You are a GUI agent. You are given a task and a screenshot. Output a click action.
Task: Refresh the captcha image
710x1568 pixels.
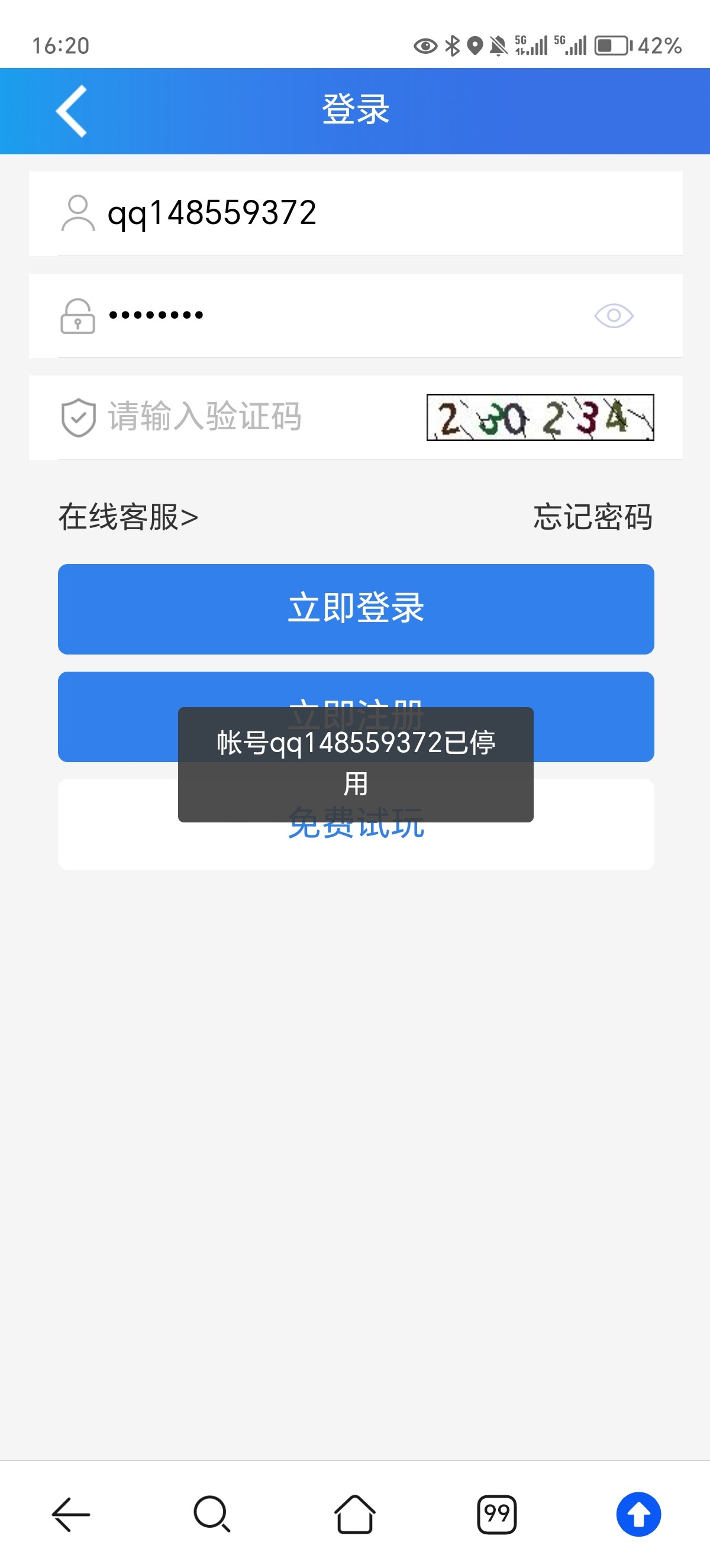click(x=540, y=417)
